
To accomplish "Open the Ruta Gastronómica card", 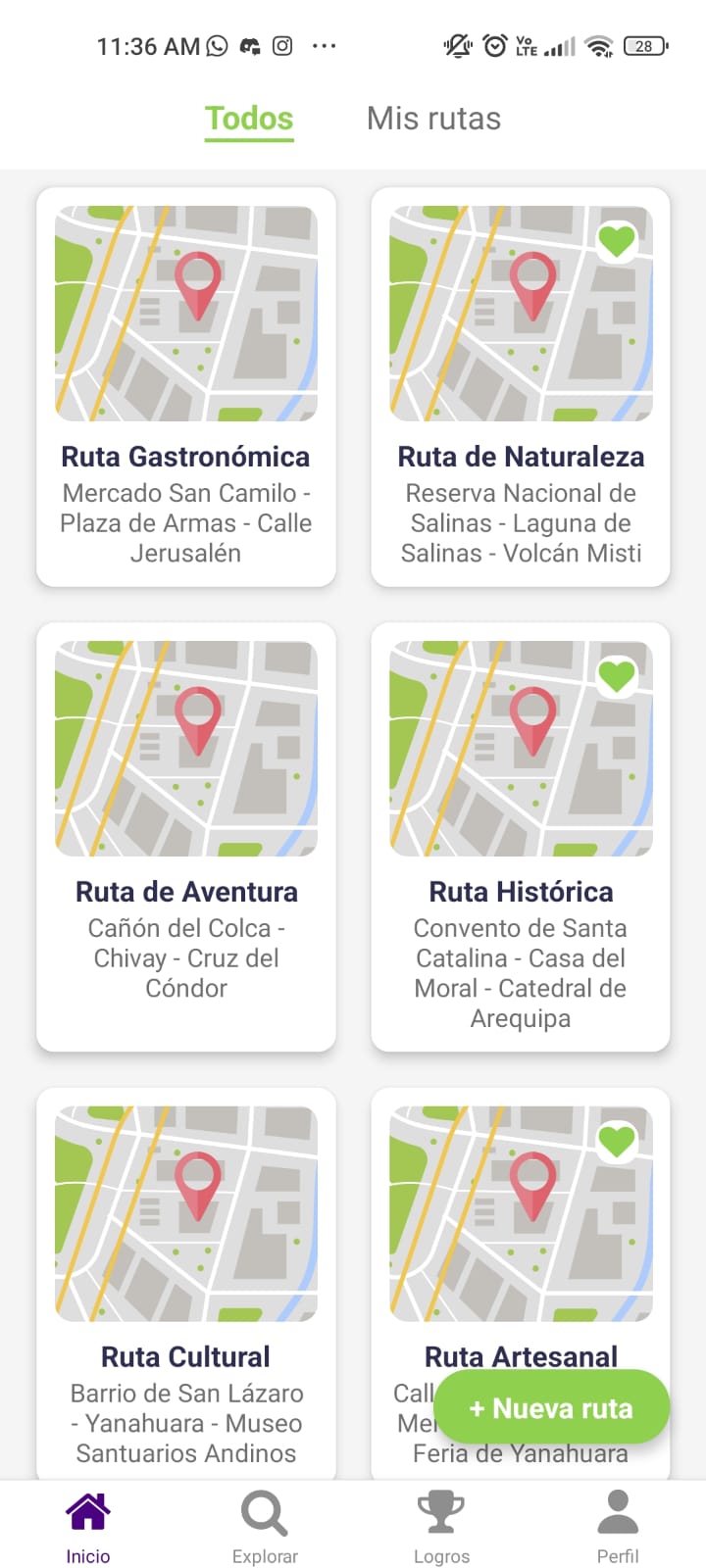I will tap(186, 387).
